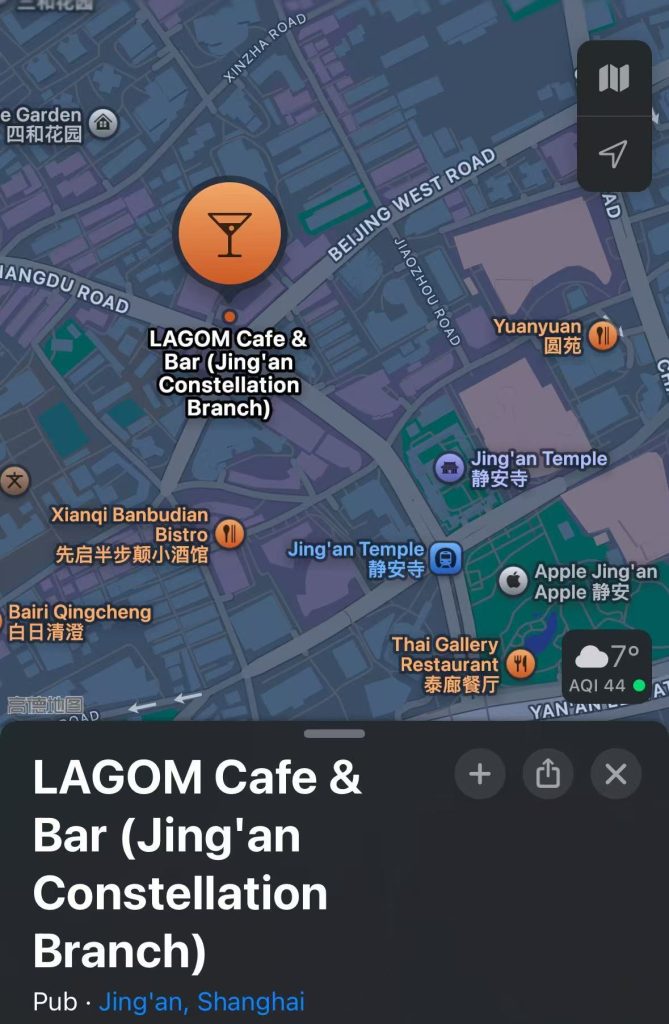
Task: Open the map mode selector
Action: click(614, 79)
